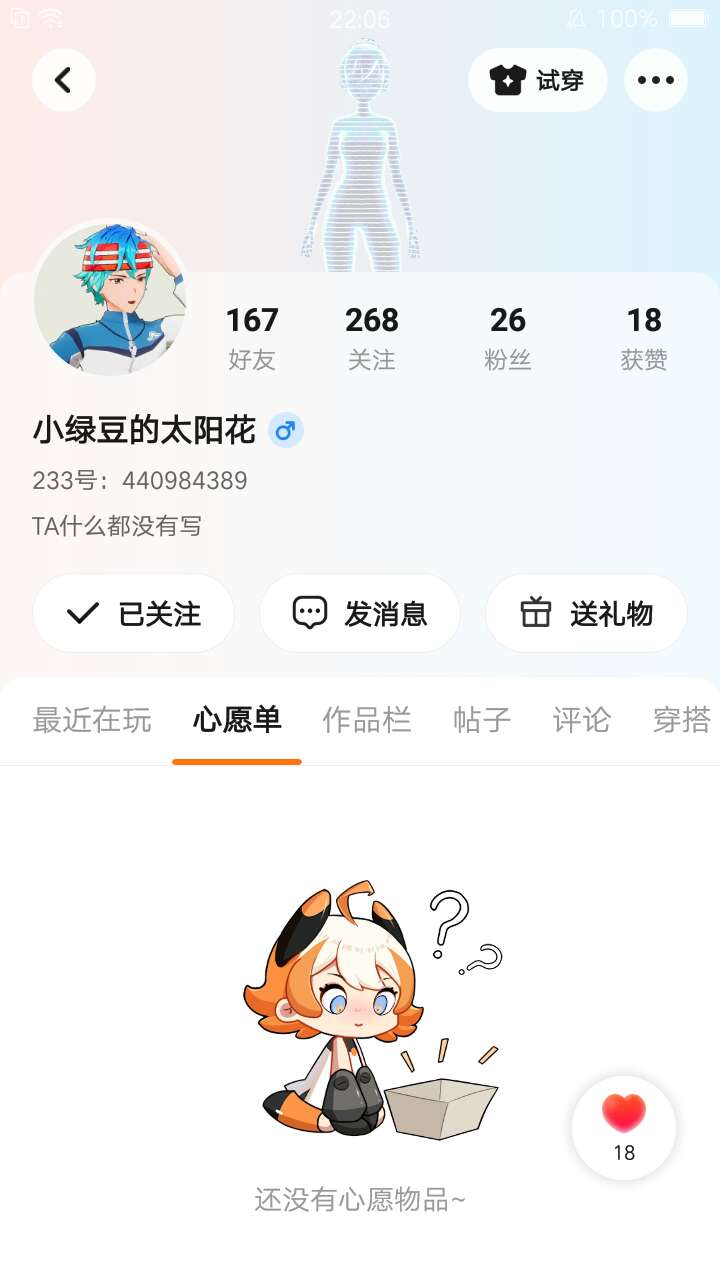Screen dimensions: 720x1280
Task: Switch to the 最近在玩 tab
Action: (92, 720)
